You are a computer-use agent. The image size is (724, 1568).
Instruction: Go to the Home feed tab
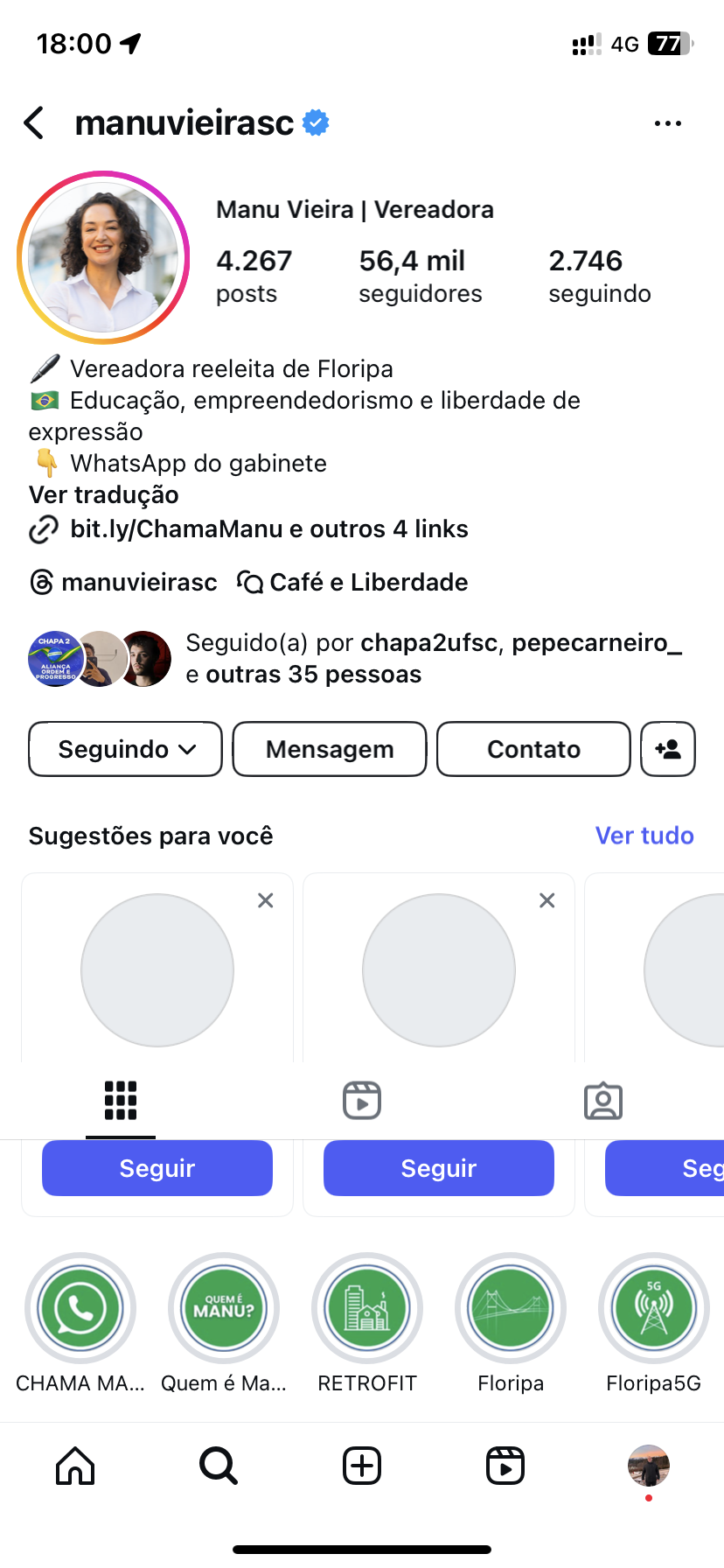pyautogui.click(x=75, y=1466)
